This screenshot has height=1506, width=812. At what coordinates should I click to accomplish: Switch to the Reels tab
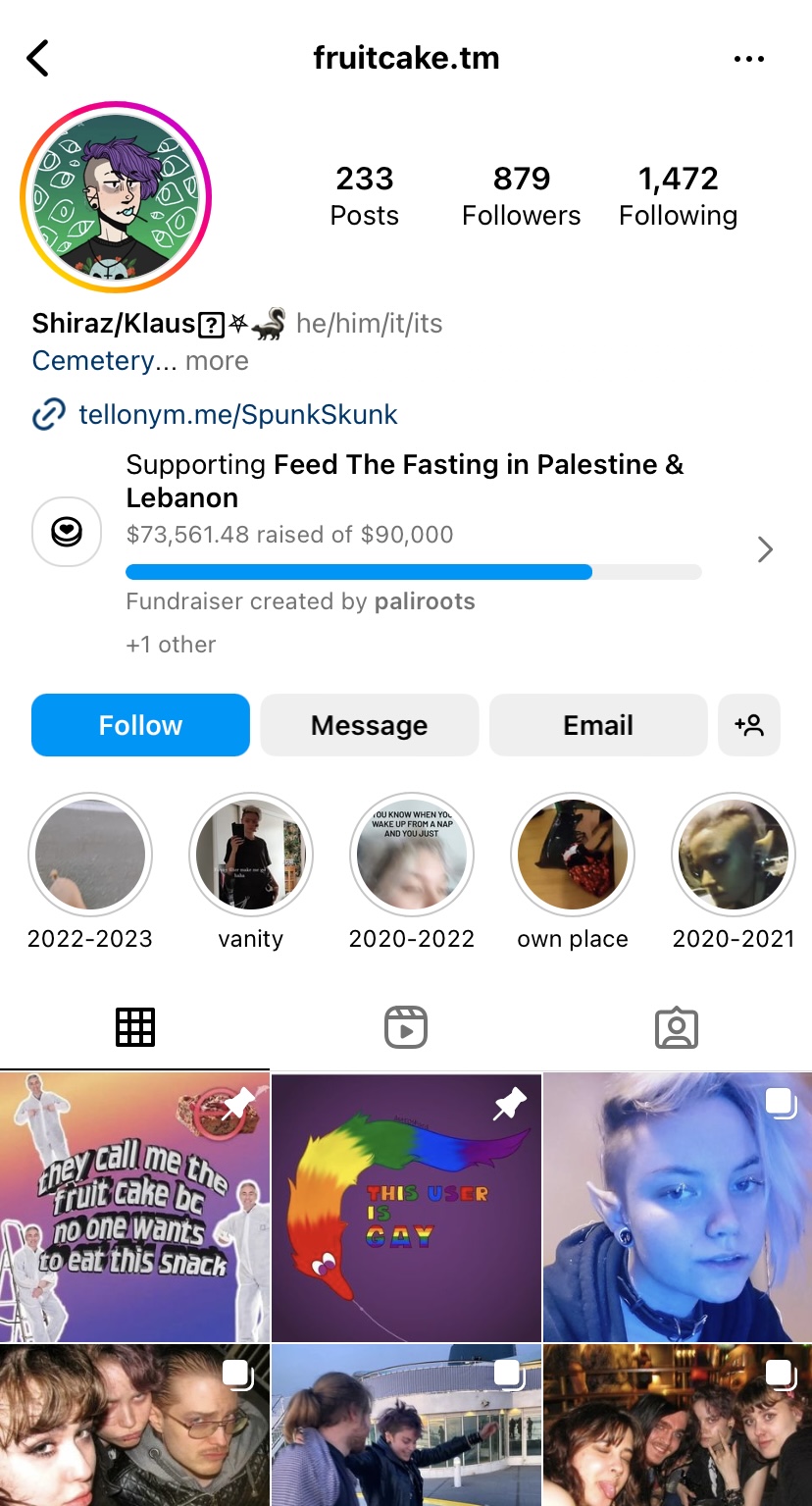click(406, 1027)
